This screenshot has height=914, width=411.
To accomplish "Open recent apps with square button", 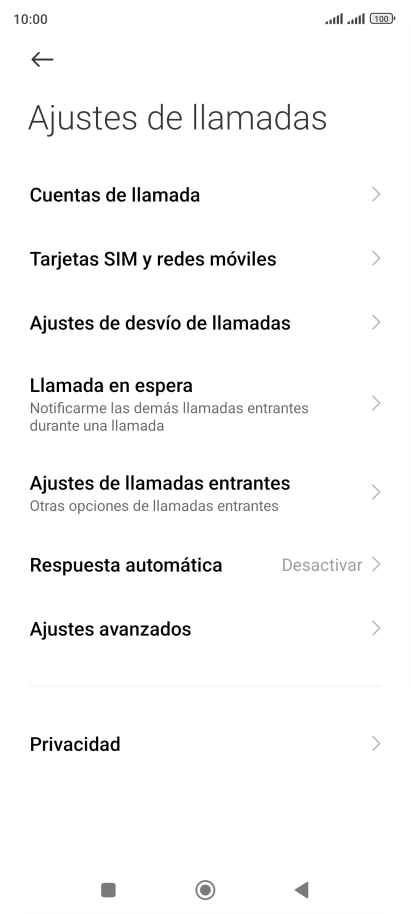I will [108, 890].
